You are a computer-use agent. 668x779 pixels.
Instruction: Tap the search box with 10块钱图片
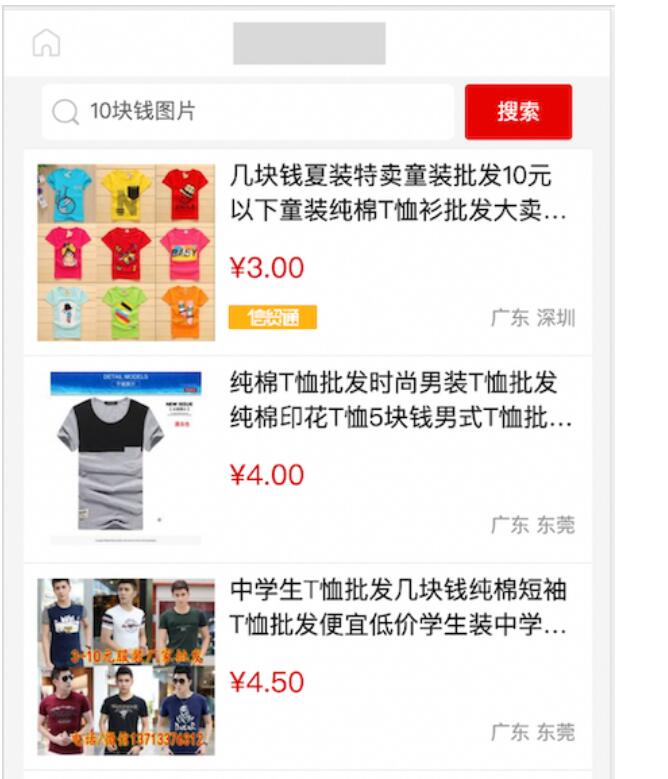pos(248,111)
